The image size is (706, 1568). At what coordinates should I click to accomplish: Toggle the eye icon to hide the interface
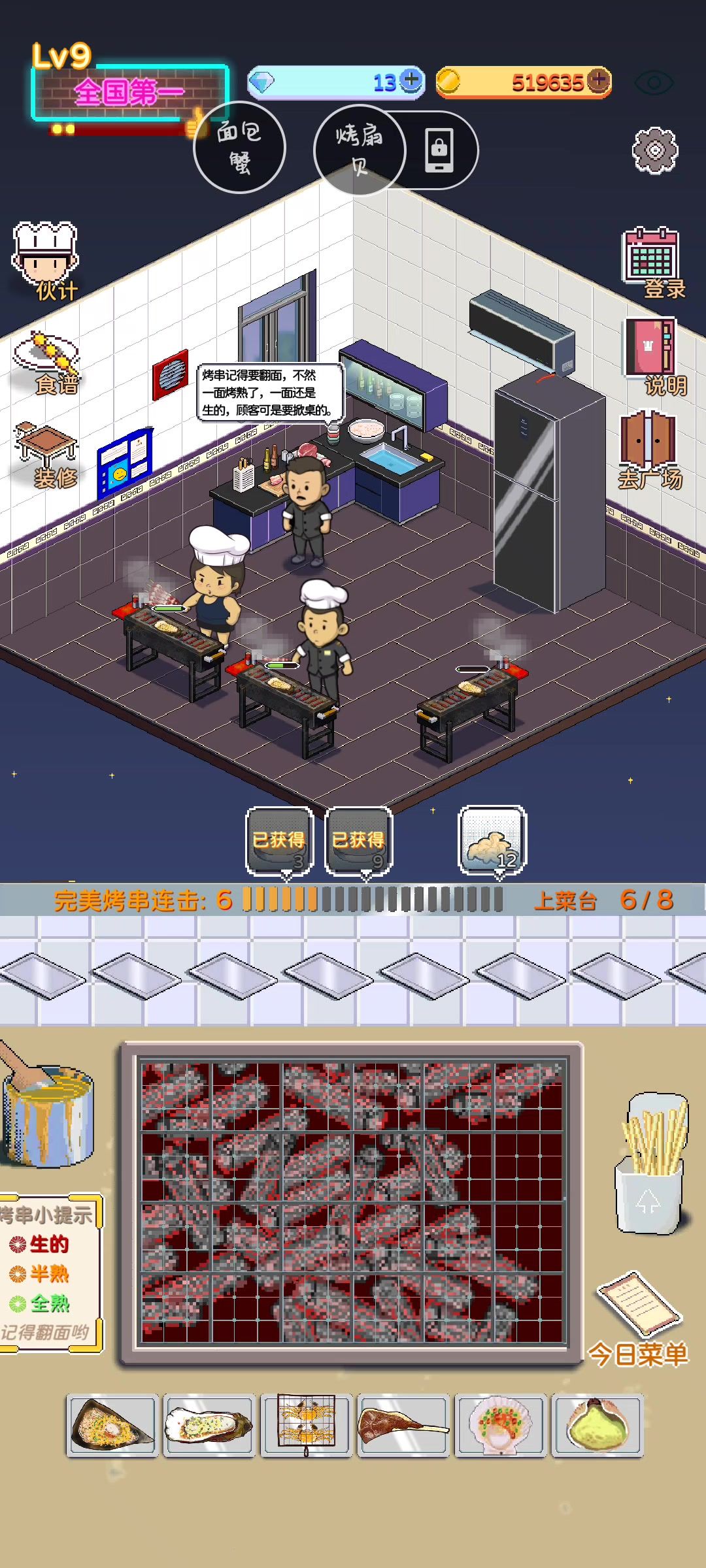pyautogui.click(x=653, y=83)
